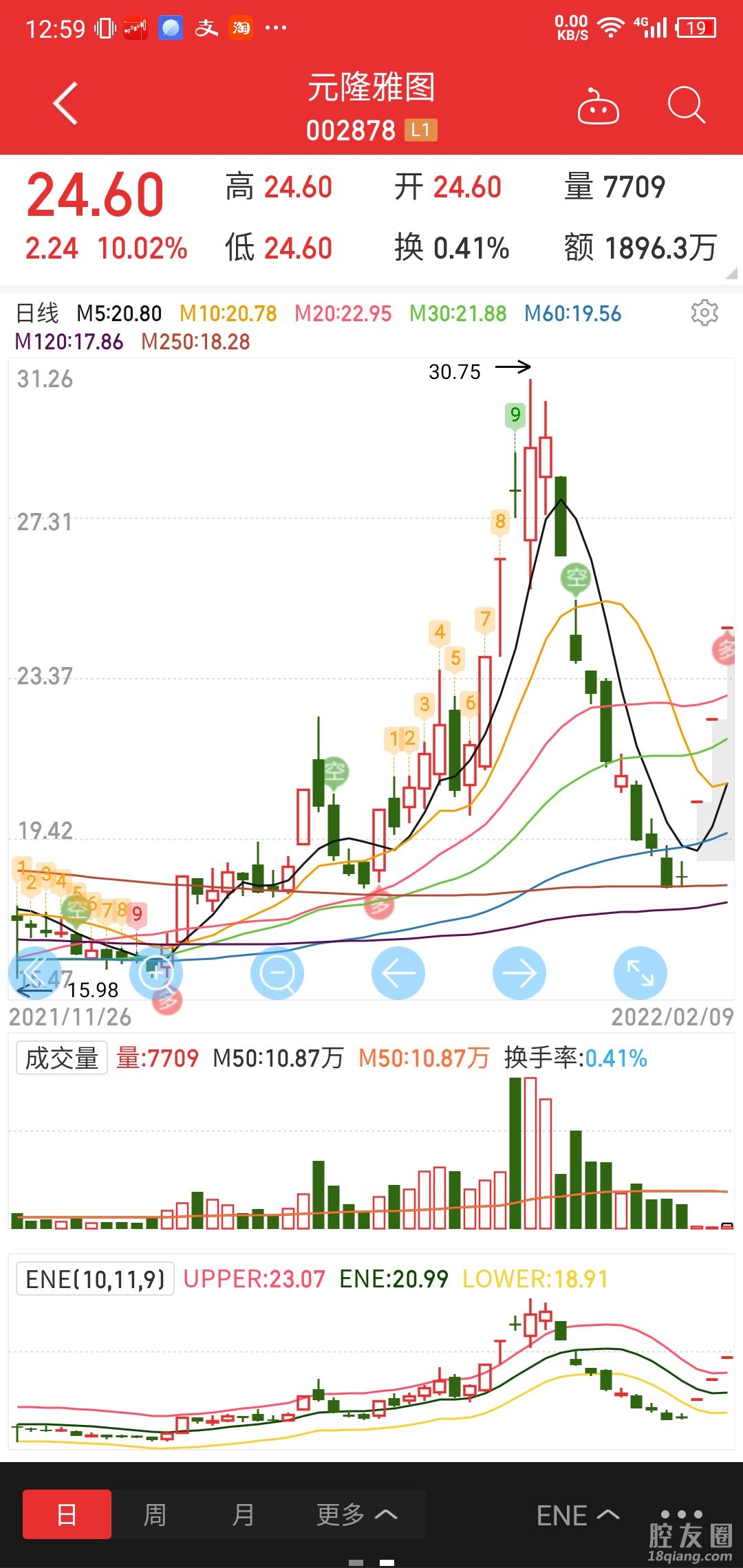Image resolution: width=743 pixels, height=1568 pixels.
Task: Jump chart to earliest with double-left arrow
Action: point(34,973)
